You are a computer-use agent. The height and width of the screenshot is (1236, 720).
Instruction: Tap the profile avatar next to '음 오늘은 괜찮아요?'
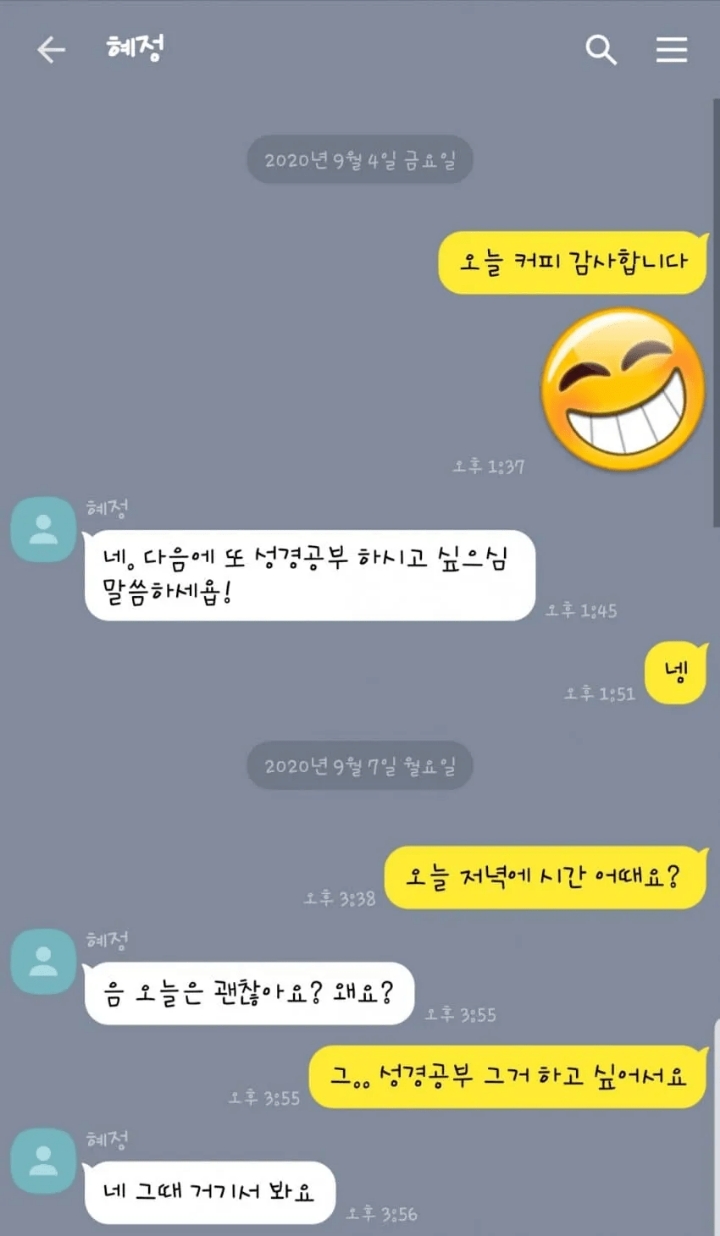click(x=42, y=961)
